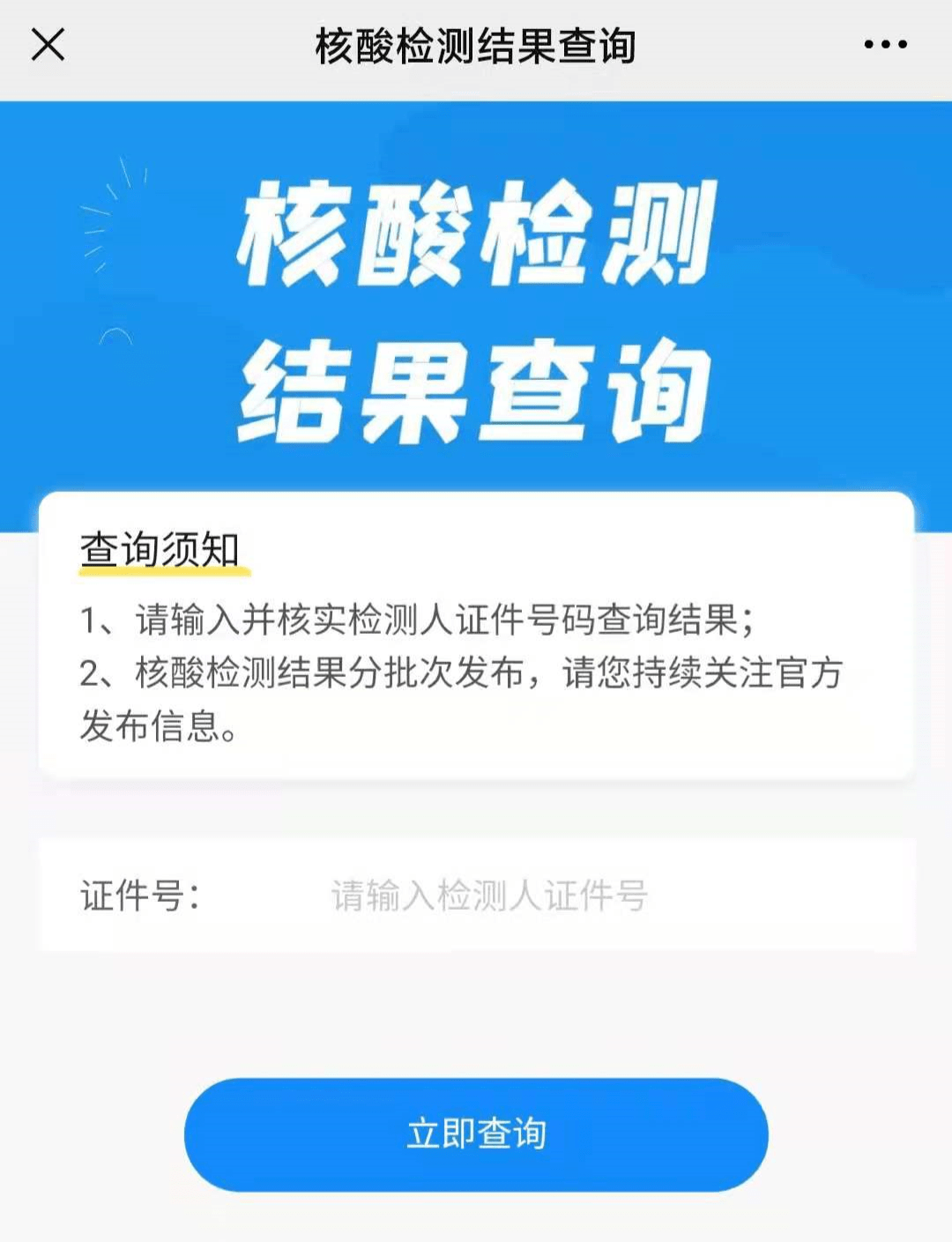Tap the 立即查询 button
This screenshot has width=952, height=1242.
point(476,1134)
